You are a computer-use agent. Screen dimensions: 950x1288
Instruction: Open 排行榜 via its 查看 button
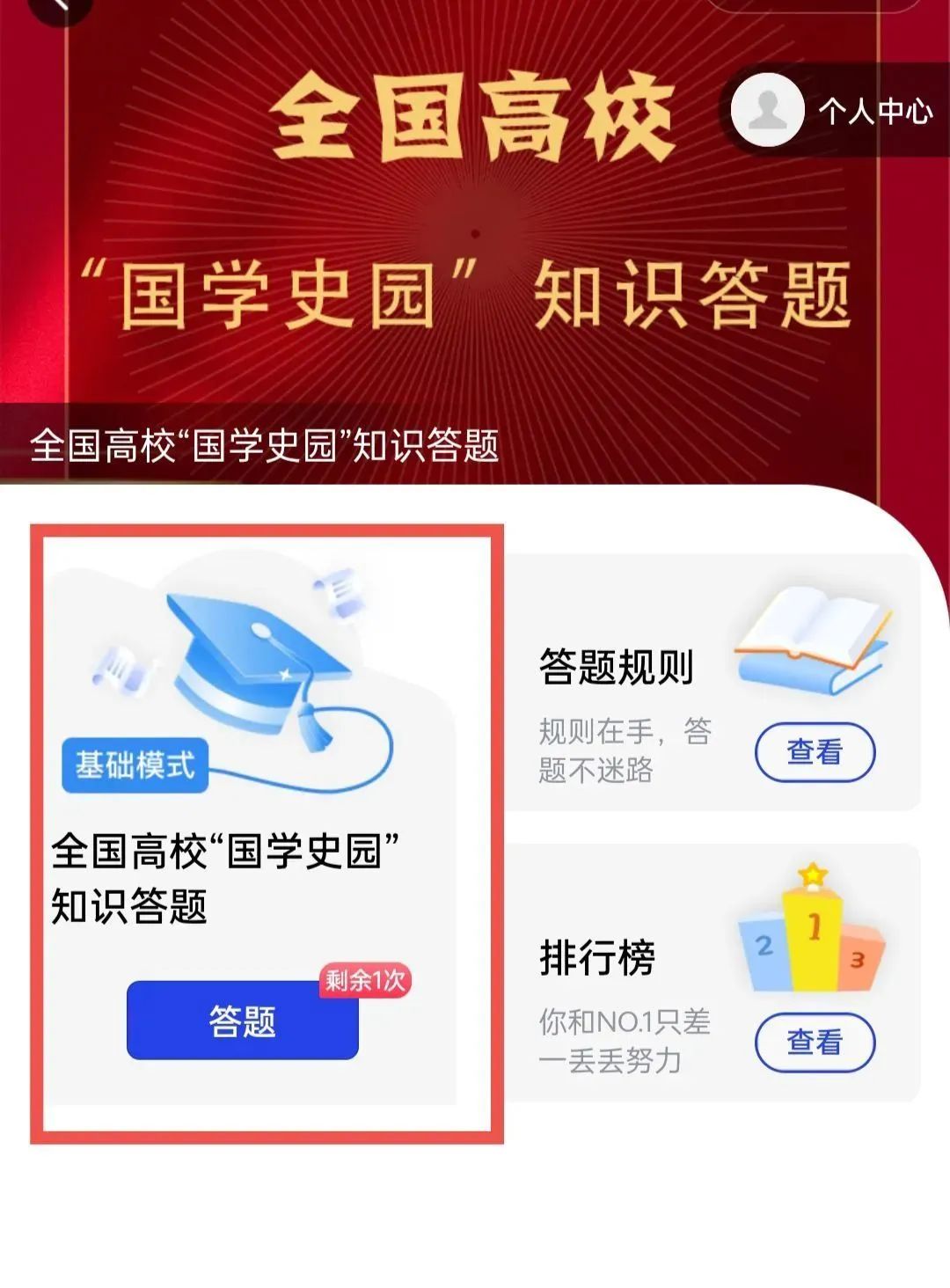pyautogui.click(x=815, y=1042)
